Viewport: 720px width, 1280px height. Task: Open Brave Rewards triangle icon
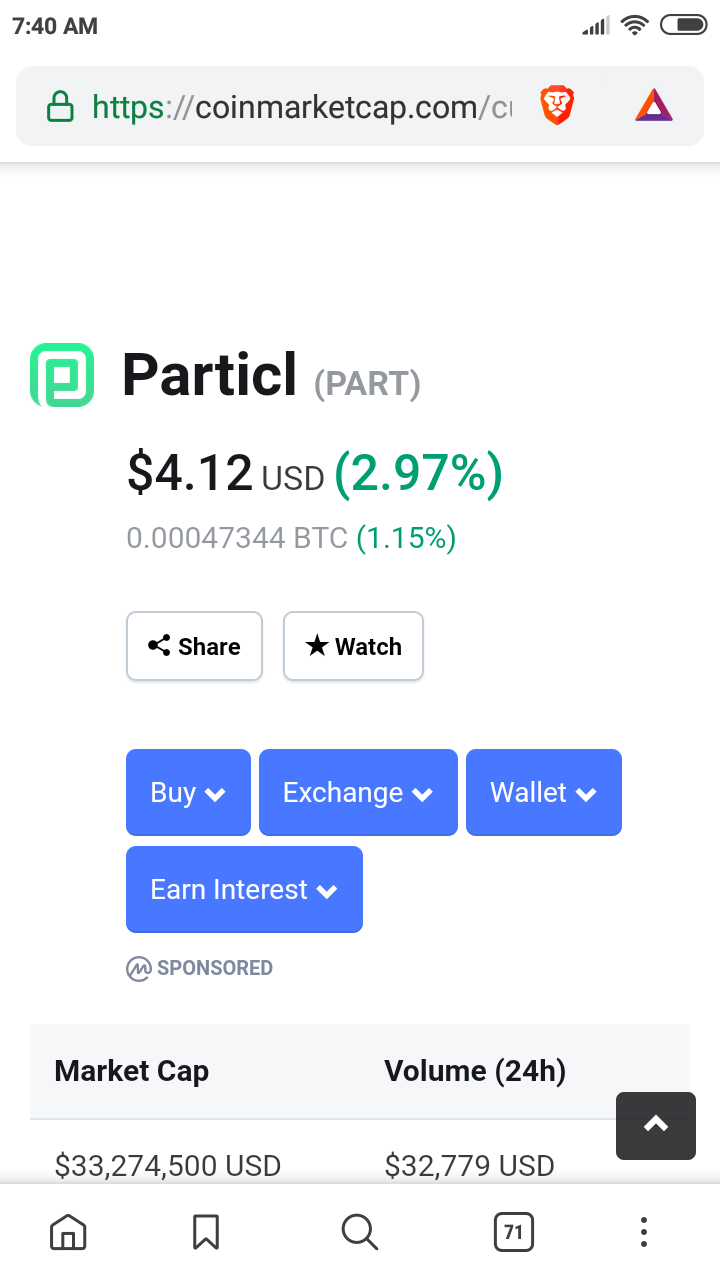[654, 106]
